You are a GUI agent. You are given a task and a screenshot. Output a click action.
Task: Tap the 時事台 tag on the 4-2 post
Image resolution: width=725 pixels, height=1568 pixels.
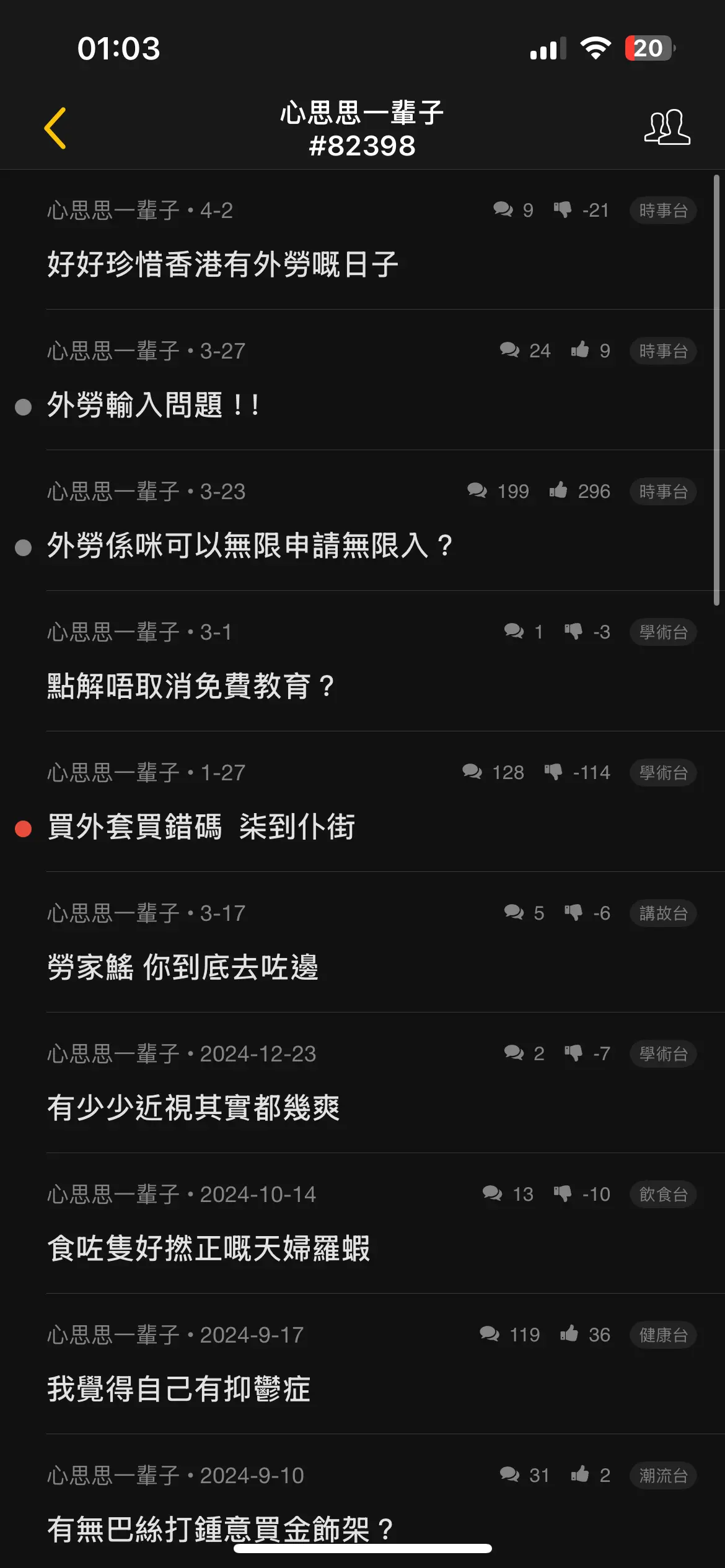click(663, 211)
